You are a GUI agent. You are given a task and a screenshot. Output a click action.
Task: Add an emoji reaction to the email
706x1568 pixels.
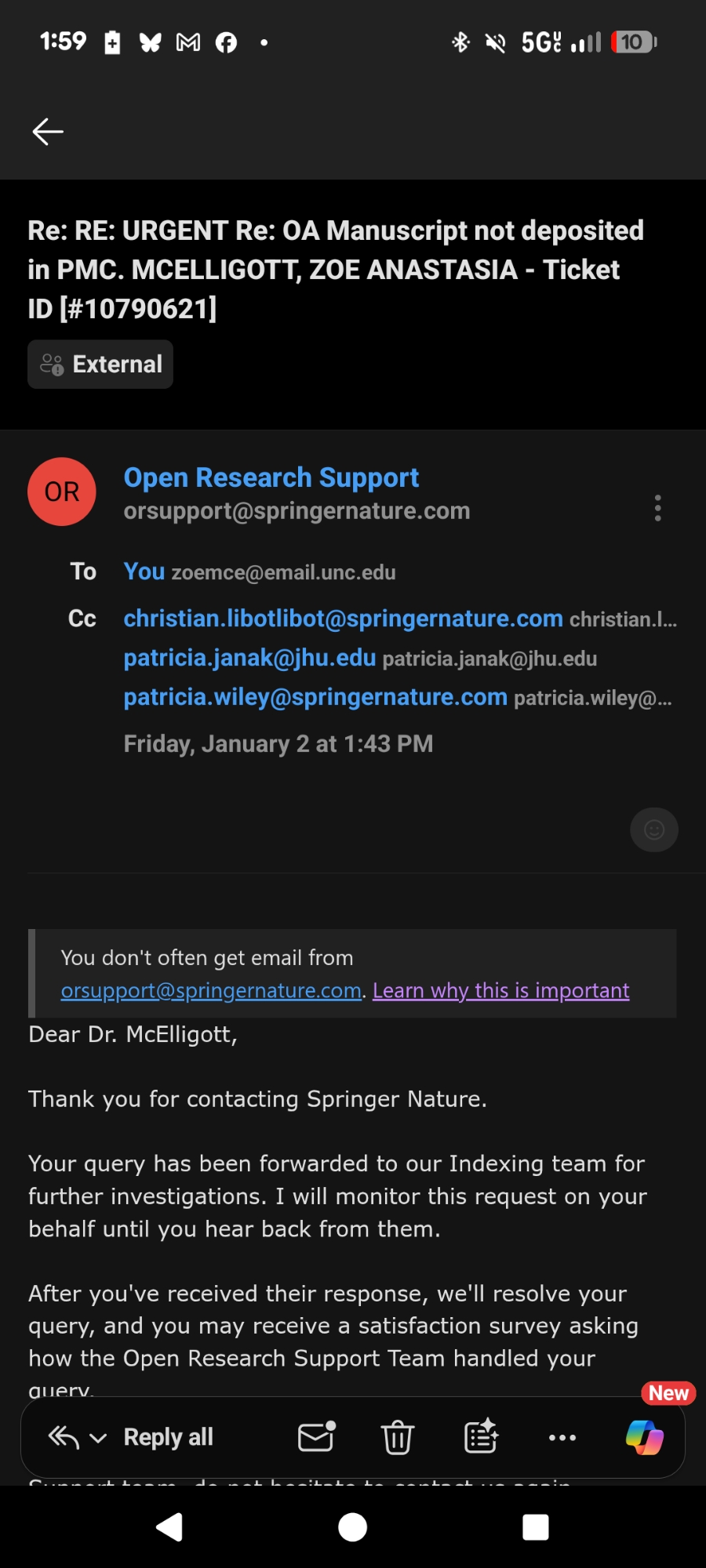click(x=653, y=829)
